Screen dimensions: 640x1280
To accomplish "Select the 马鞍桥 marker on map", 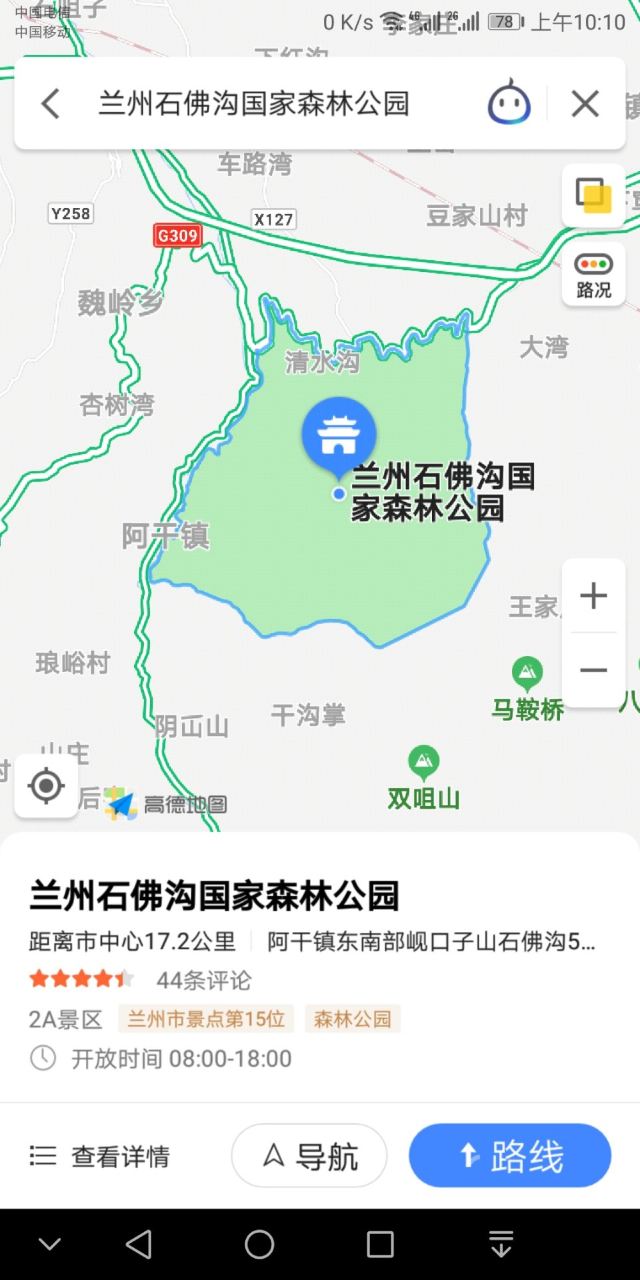I will (x=527, y=689).
